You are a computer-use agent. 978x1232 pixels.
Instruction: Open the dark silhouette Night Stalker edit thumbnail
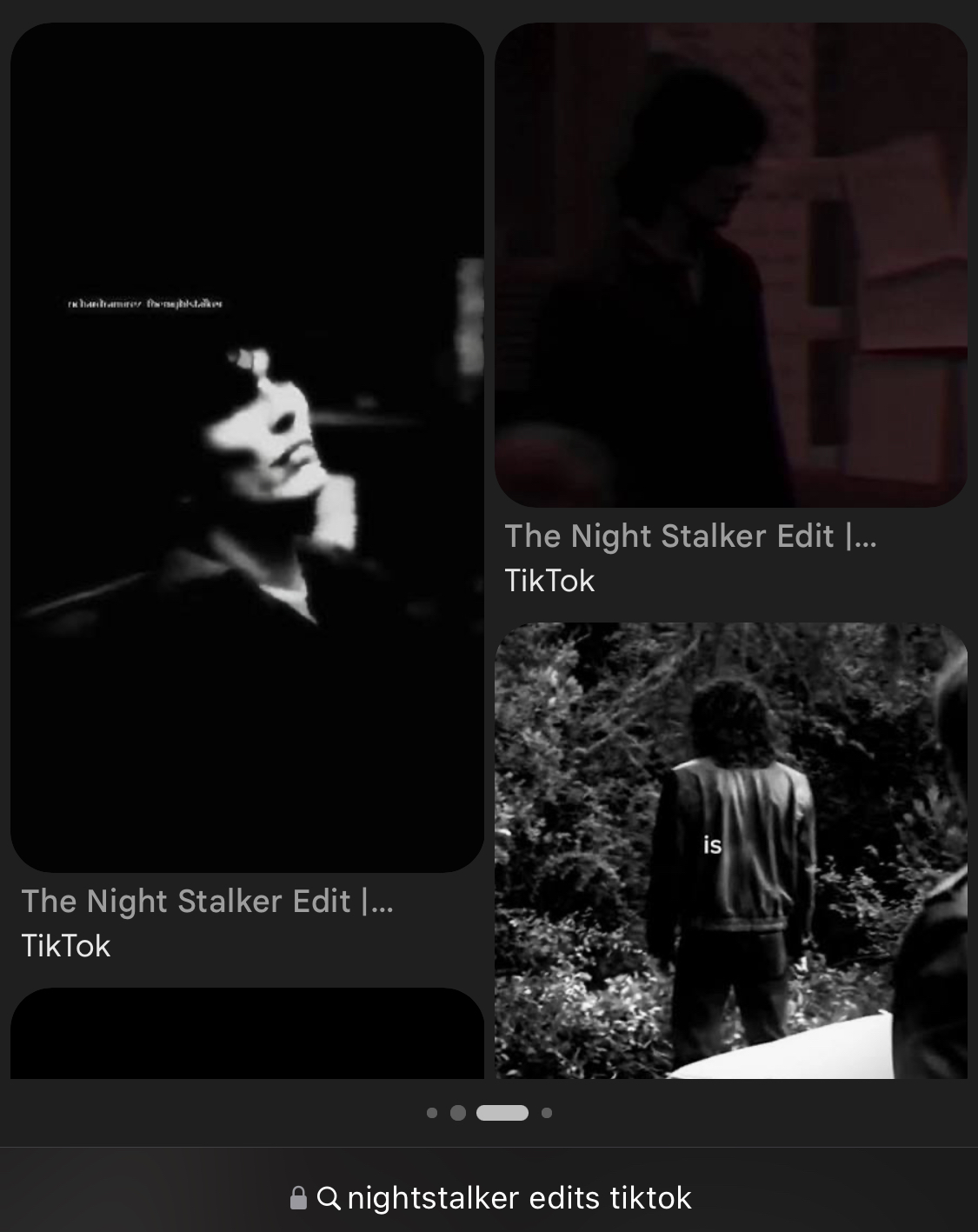point(730,264)
